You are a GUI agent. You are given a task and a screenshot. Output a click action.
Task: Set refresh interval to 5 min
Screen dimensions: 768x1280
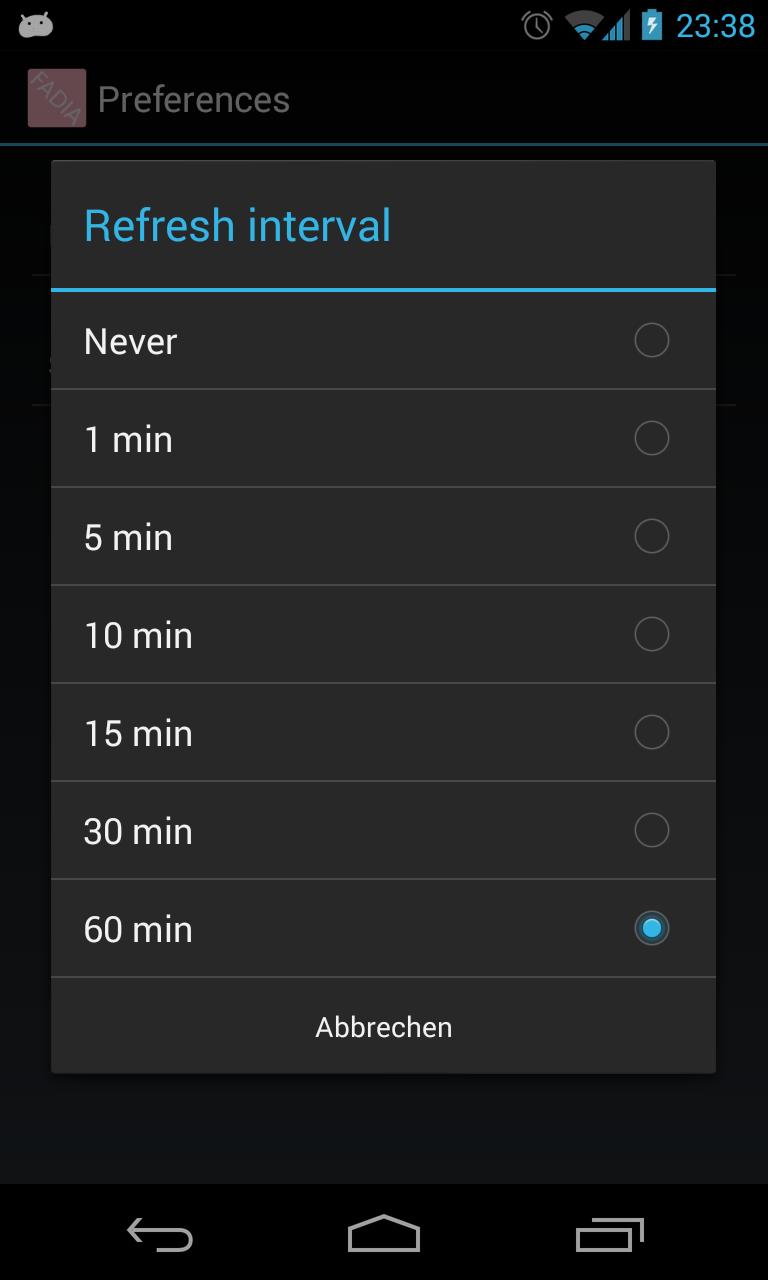tap(383, 537)
